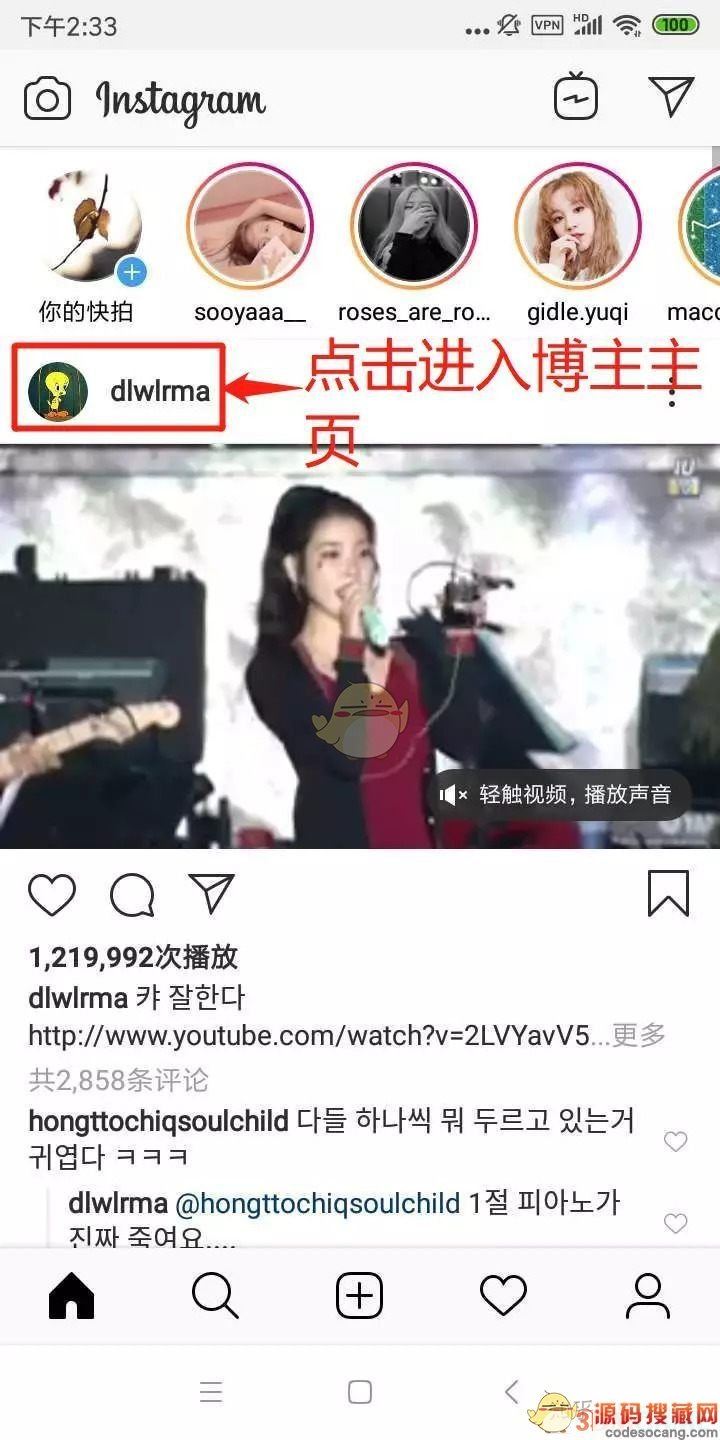Open IGTV from the top bar
This screenshot has height=1440, width=720.
tap(576, 98)
